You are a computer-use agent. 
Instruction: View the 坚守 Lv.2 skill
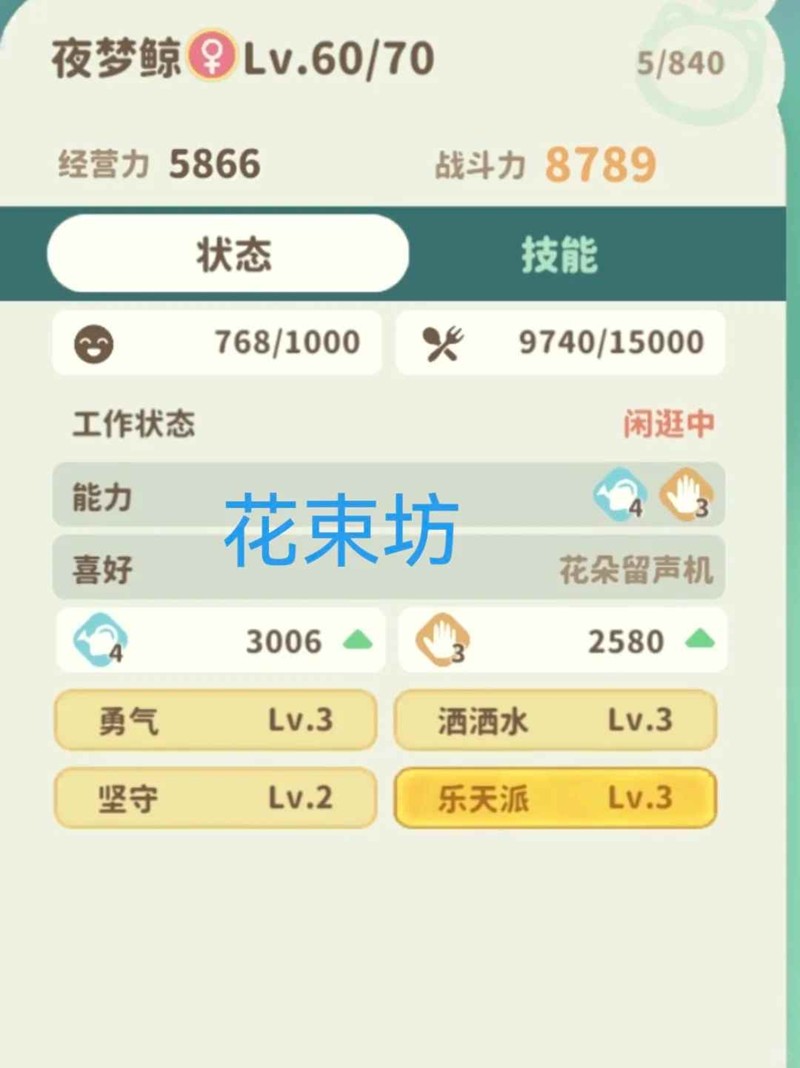tap(215, 798)
